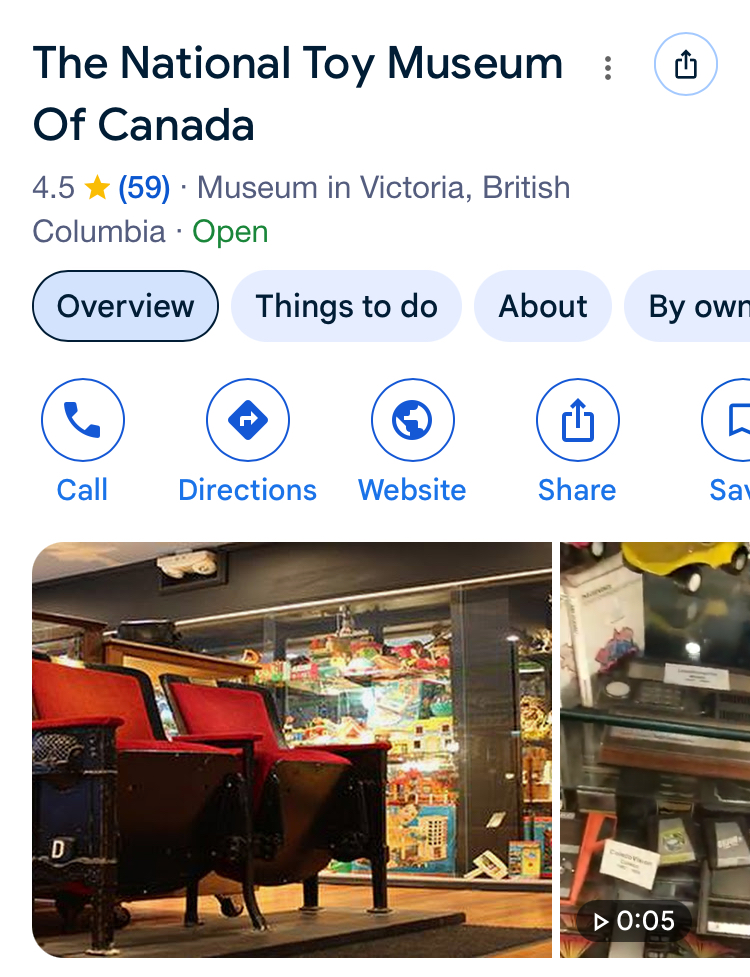The height and width of the screenshot is (977, 750).
Task: Open the photo of red theatre seats
Action: (291, 750)
